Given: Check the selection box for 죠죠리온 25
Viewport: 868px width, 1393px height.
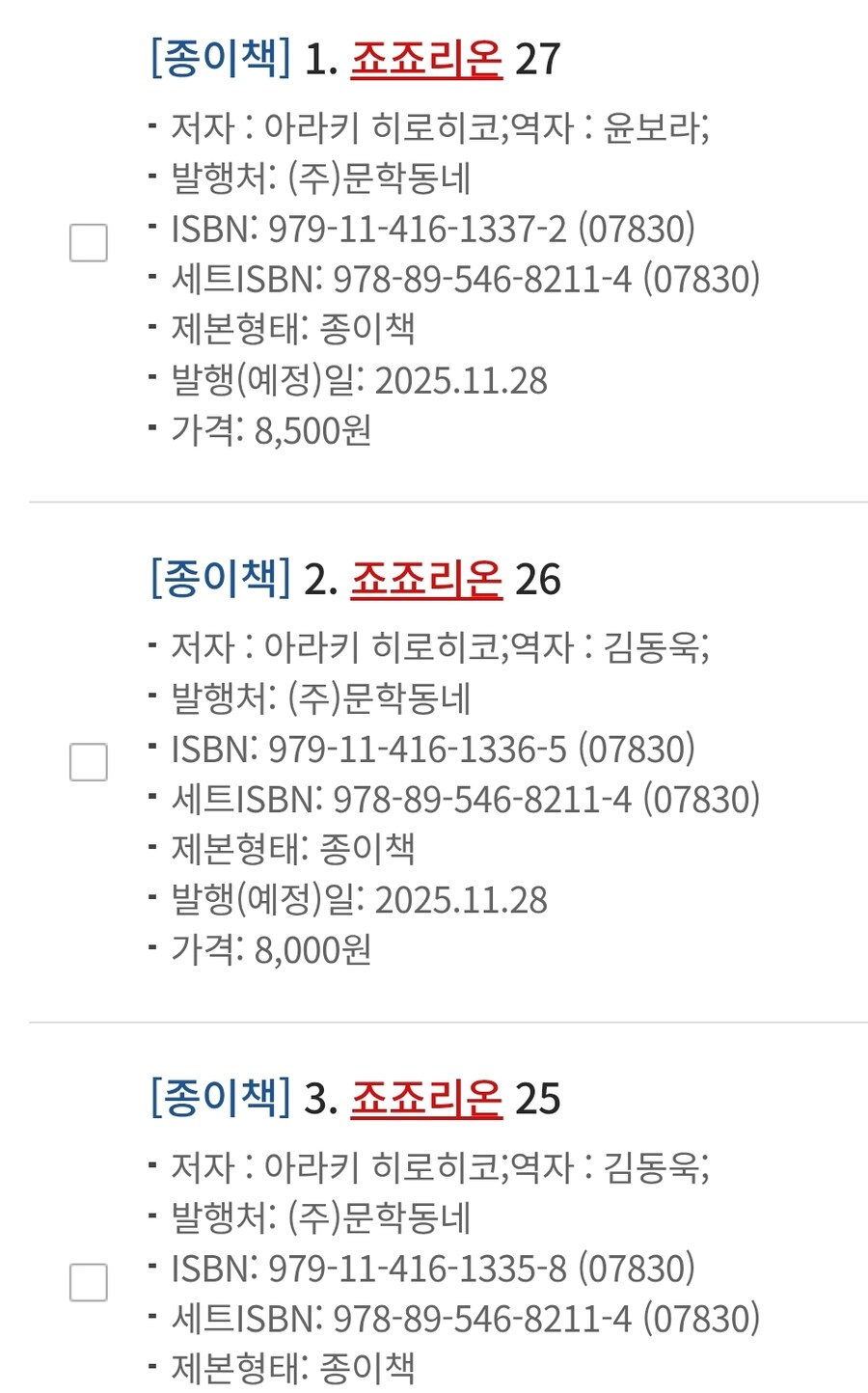Looking at the screenshot, I should (x=87, y=1282).
